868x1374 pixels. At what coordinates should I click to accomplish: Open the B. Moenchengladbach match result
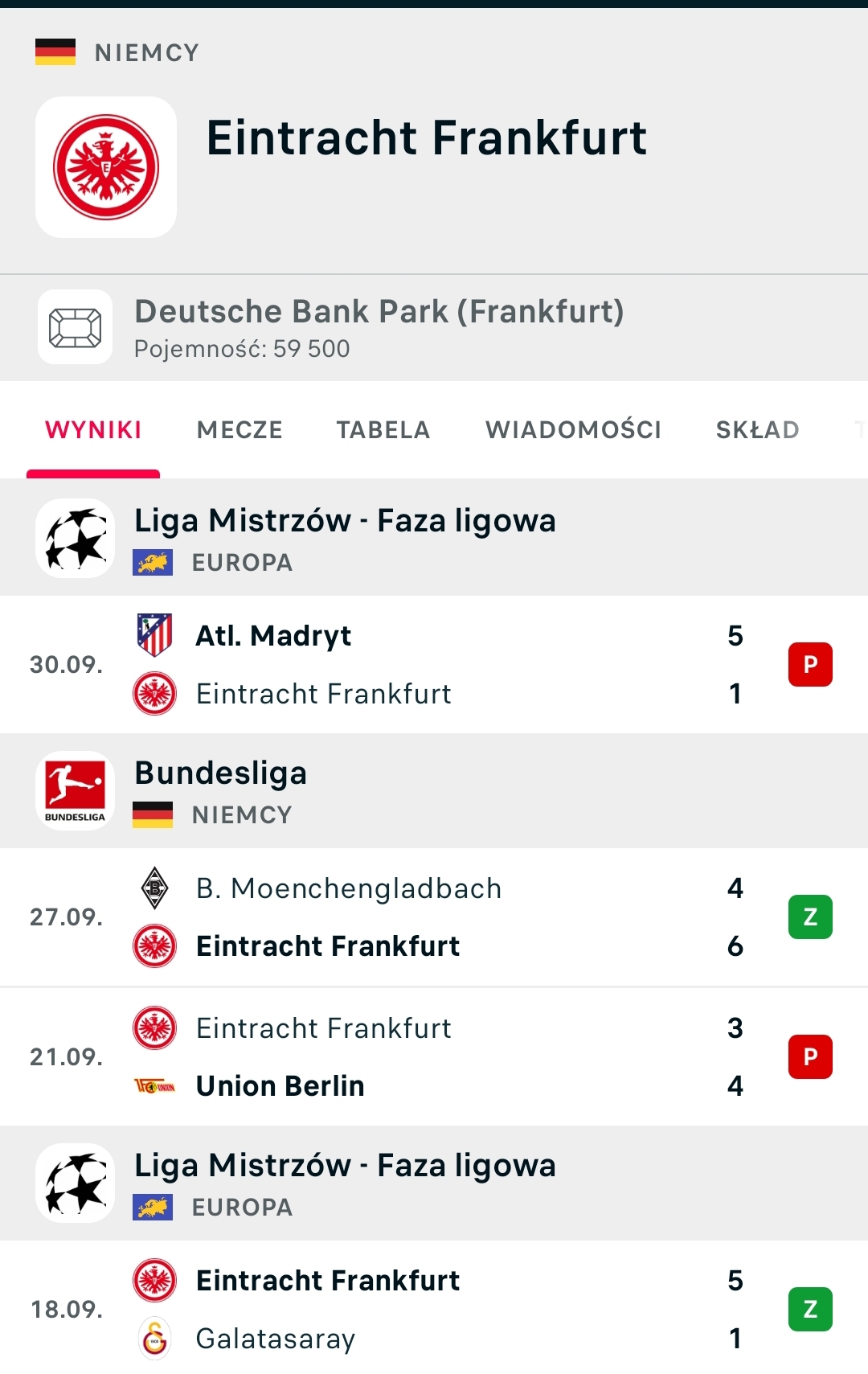[x=434, y=917]
